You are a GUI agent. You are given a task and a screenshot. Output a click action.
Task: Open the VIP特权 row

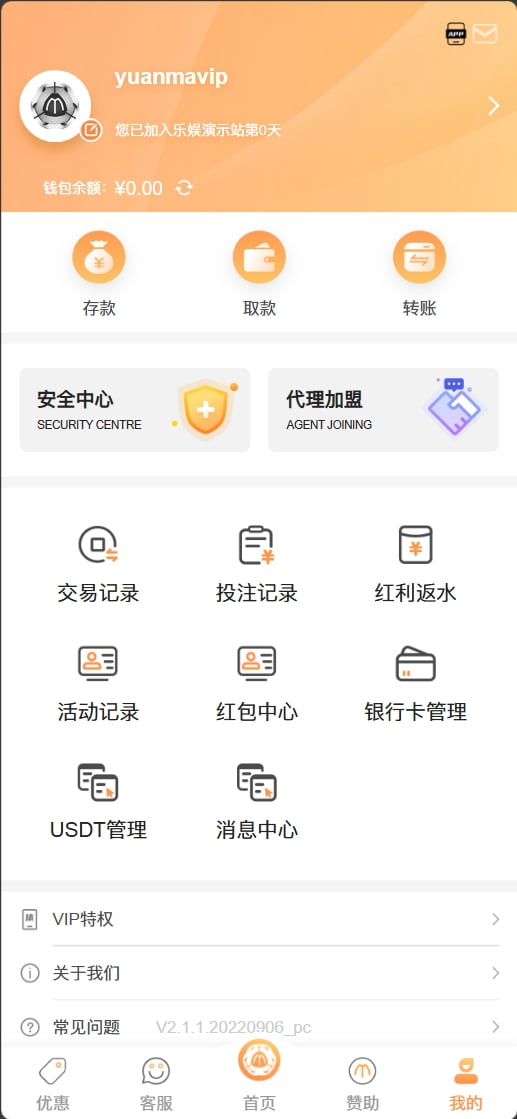(258, 919)
